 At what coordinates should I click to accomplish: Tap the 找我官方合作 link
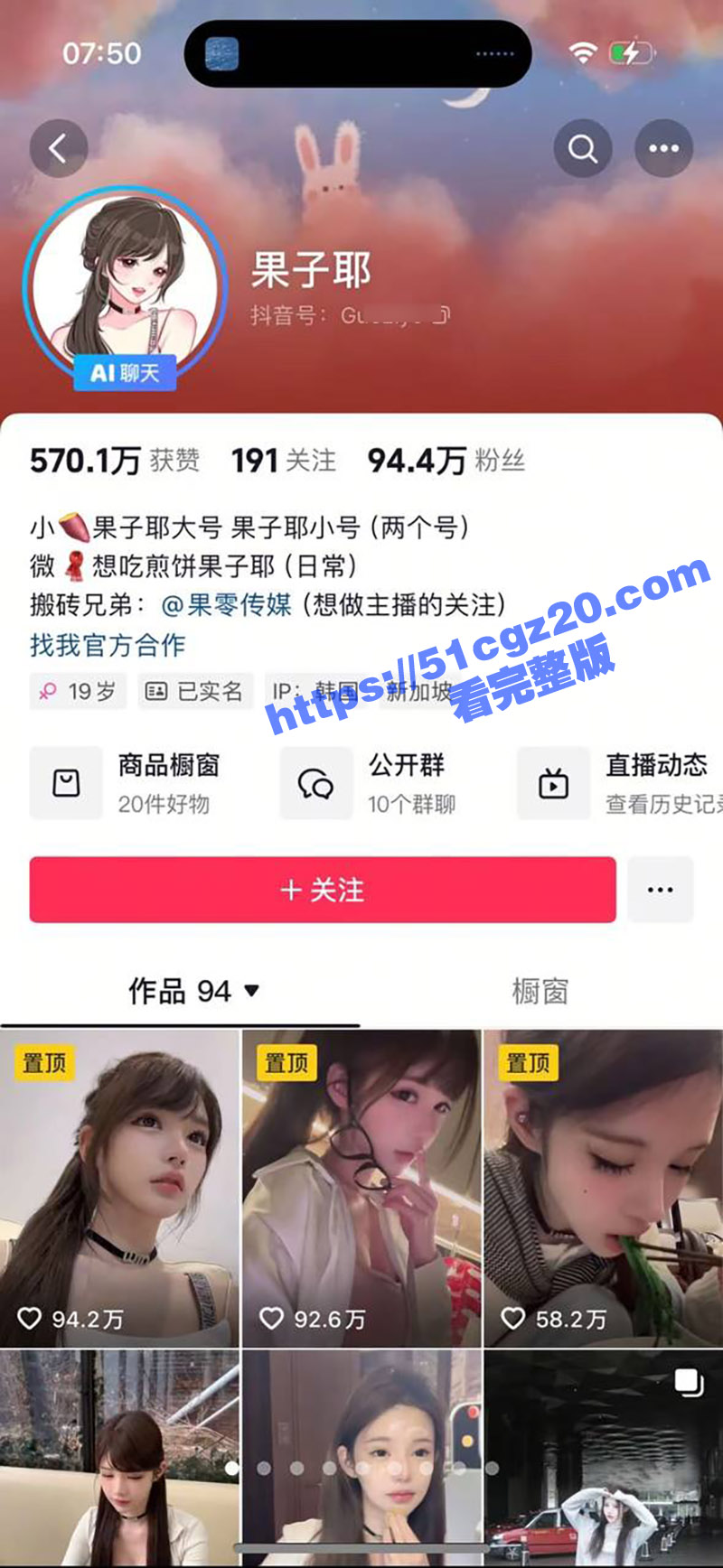pos(107,645)
